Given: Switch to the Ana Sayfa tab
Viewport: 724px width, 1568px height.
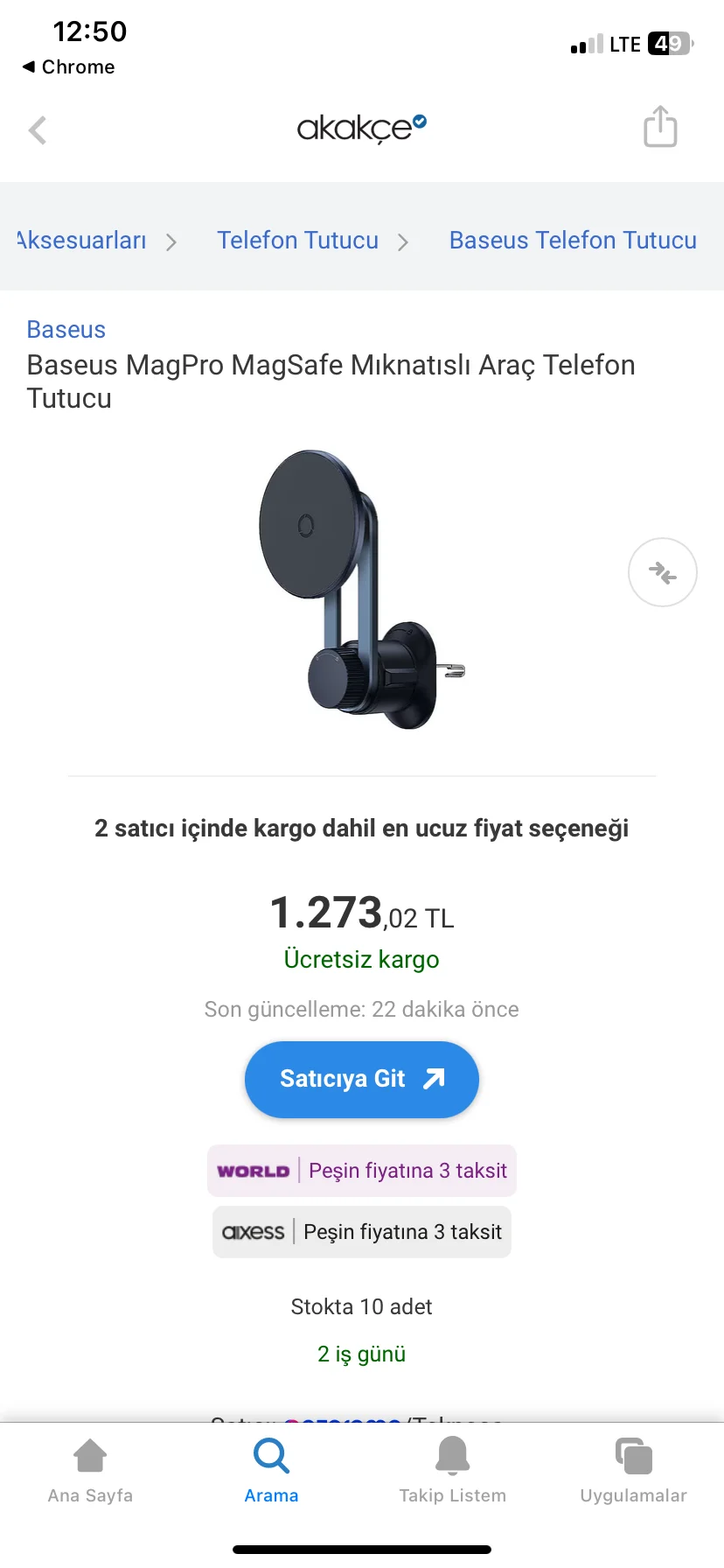Looking at the screenshot, I should [x=90, y=1470].
